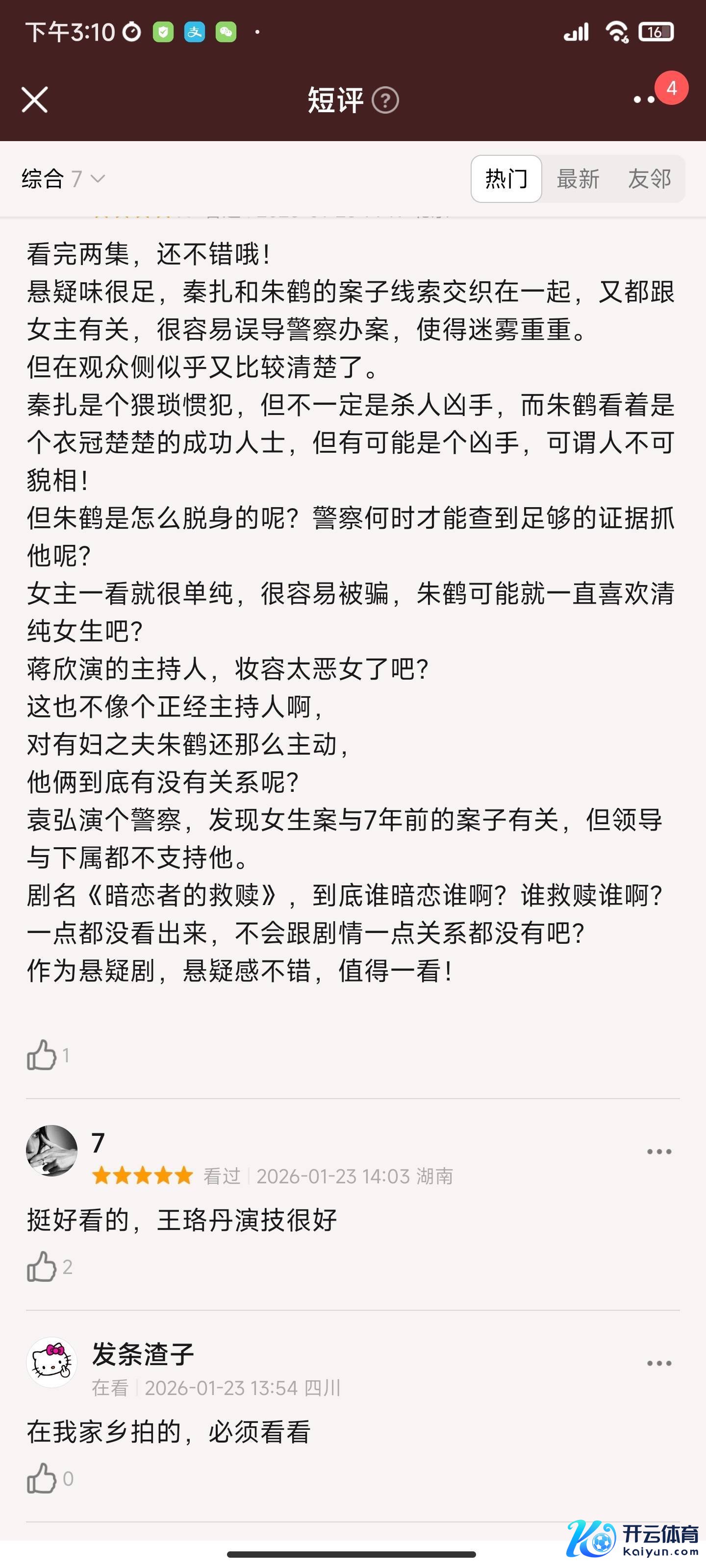Select the 热门 tab

click(505, 179)
